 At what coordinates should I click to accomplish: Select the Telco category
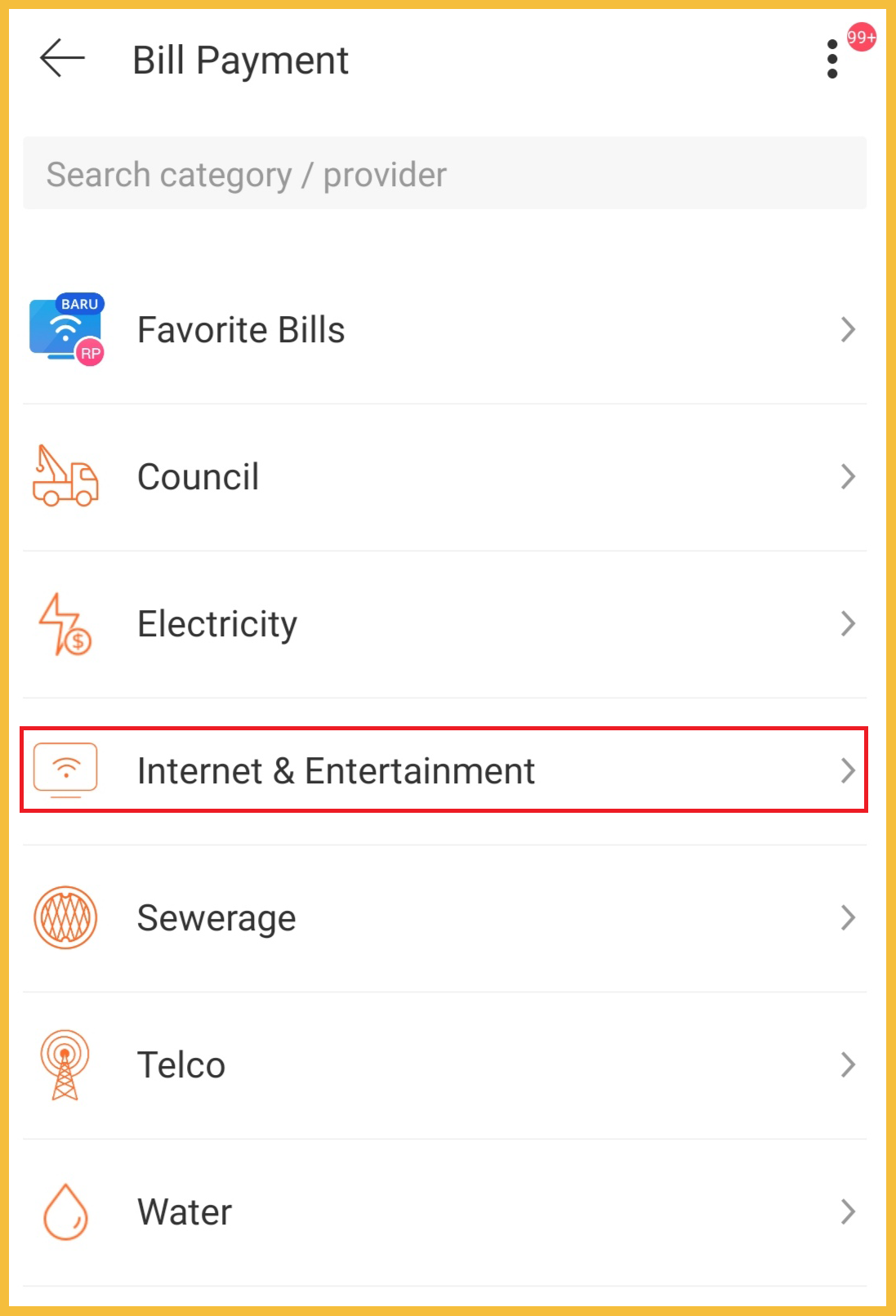[444, 1065]
